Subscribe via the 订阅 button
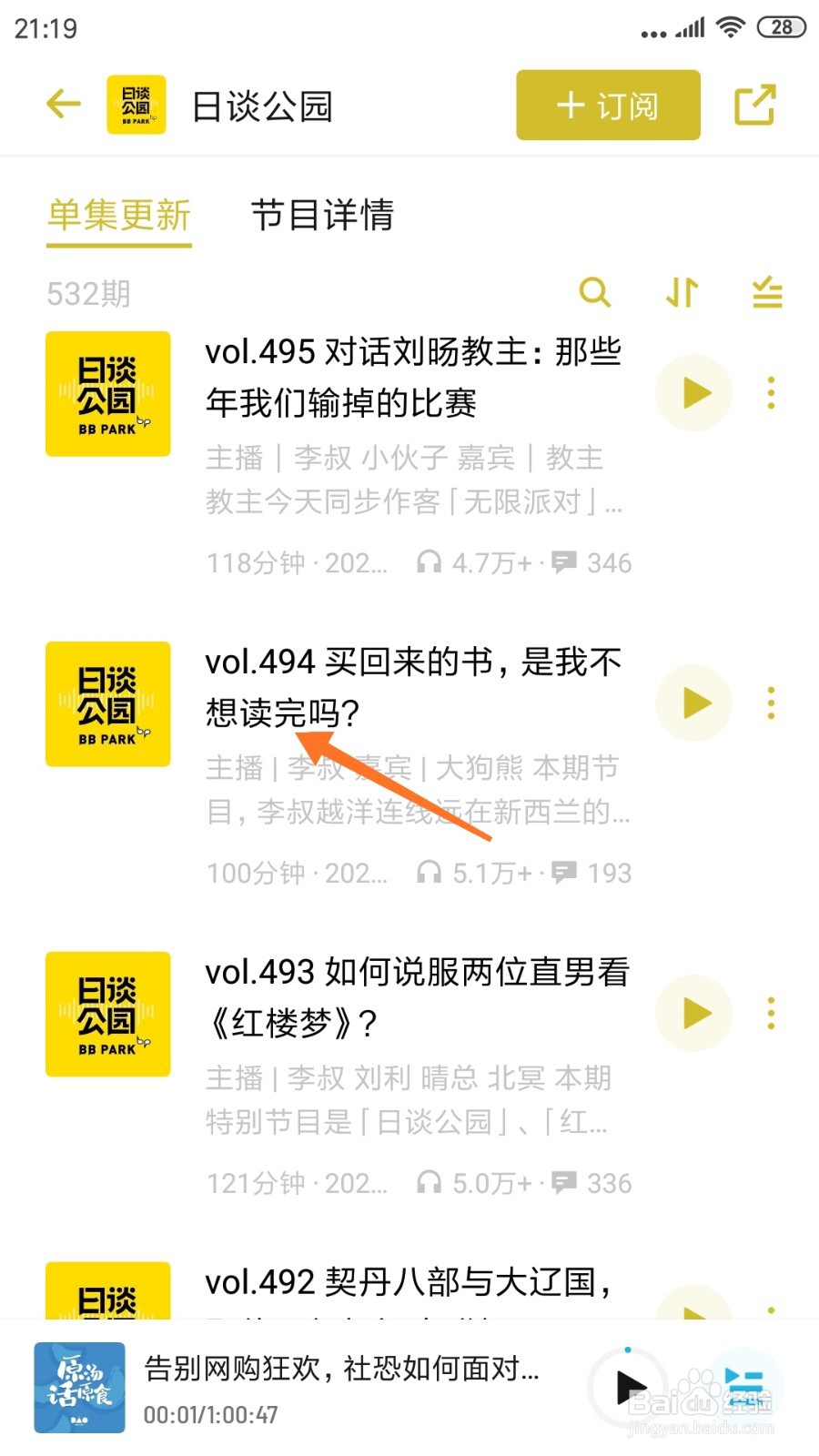 coord(606,105)
